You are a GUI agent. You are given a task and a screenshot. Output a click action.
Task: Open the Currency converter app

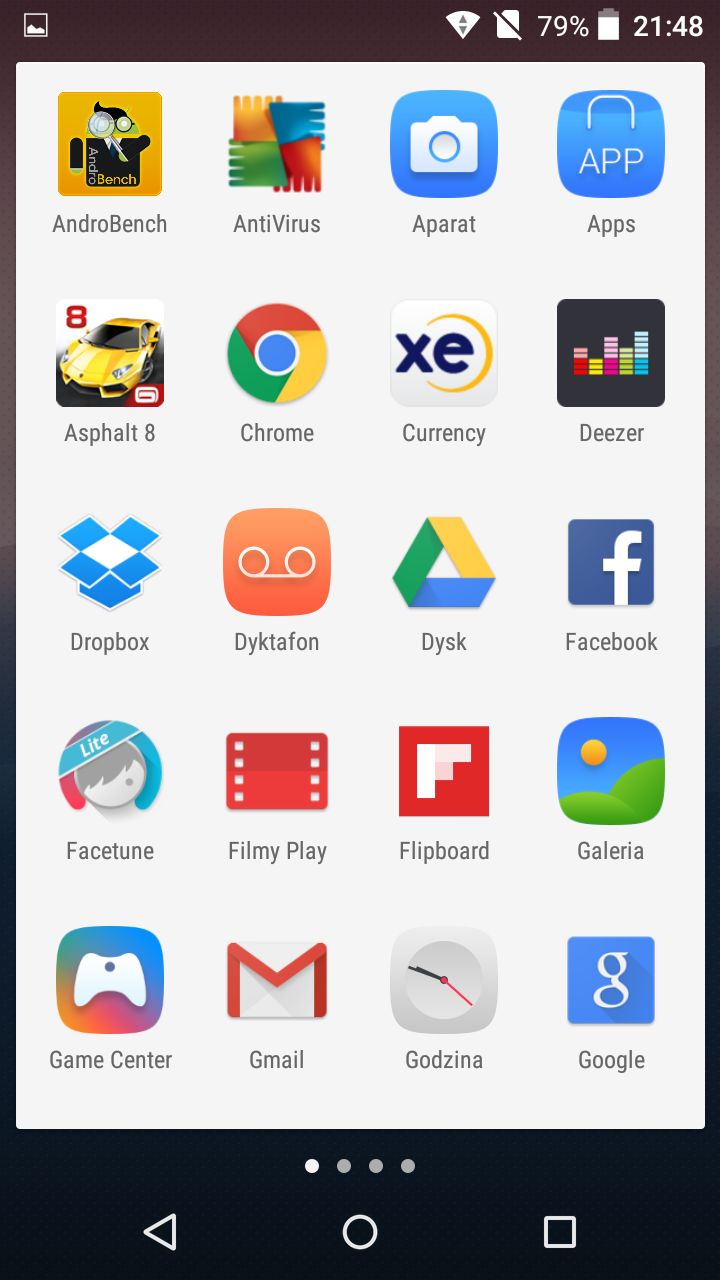(444, 354)
